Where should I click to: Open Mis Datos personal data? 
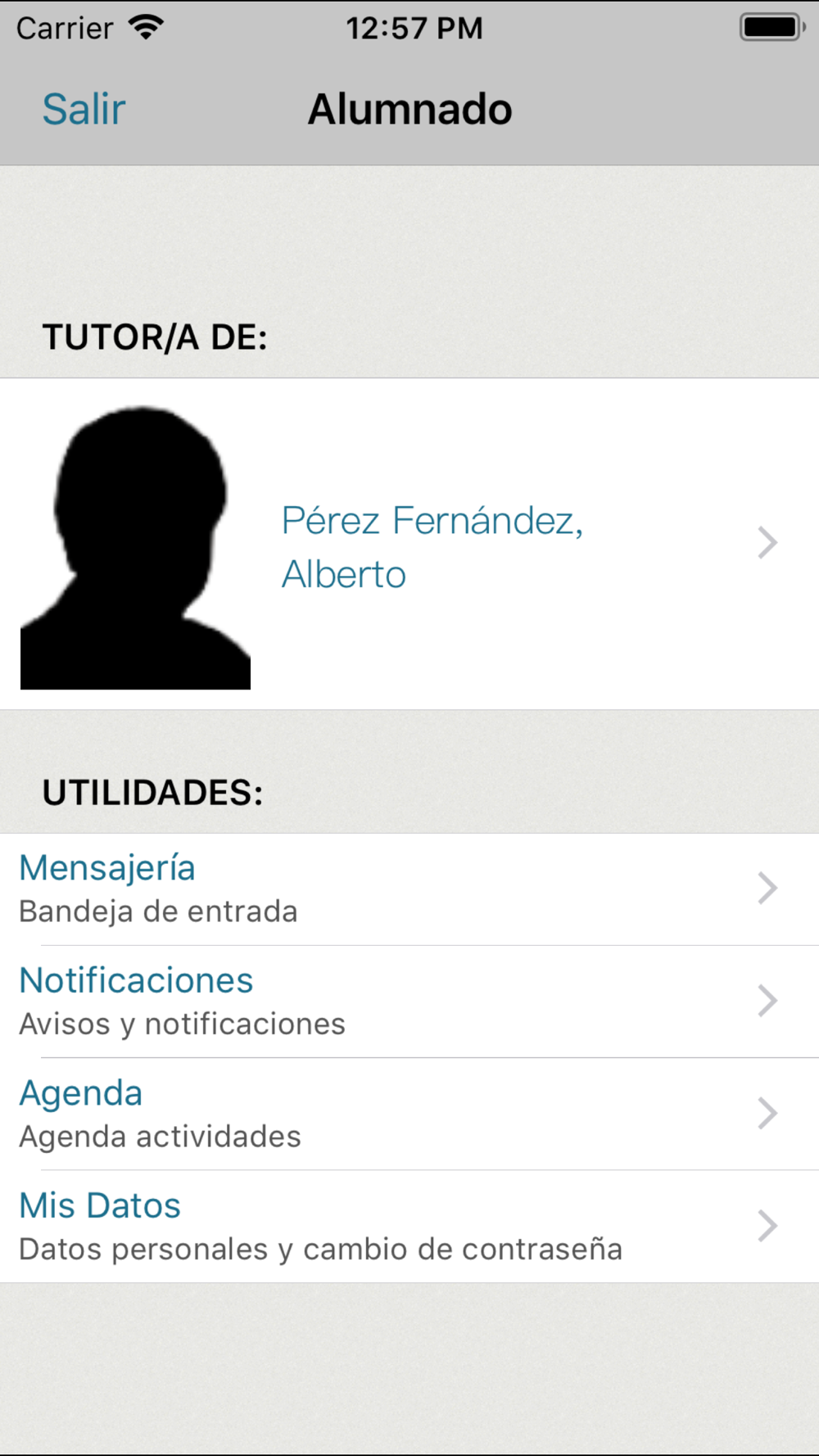click(409, 1227)
